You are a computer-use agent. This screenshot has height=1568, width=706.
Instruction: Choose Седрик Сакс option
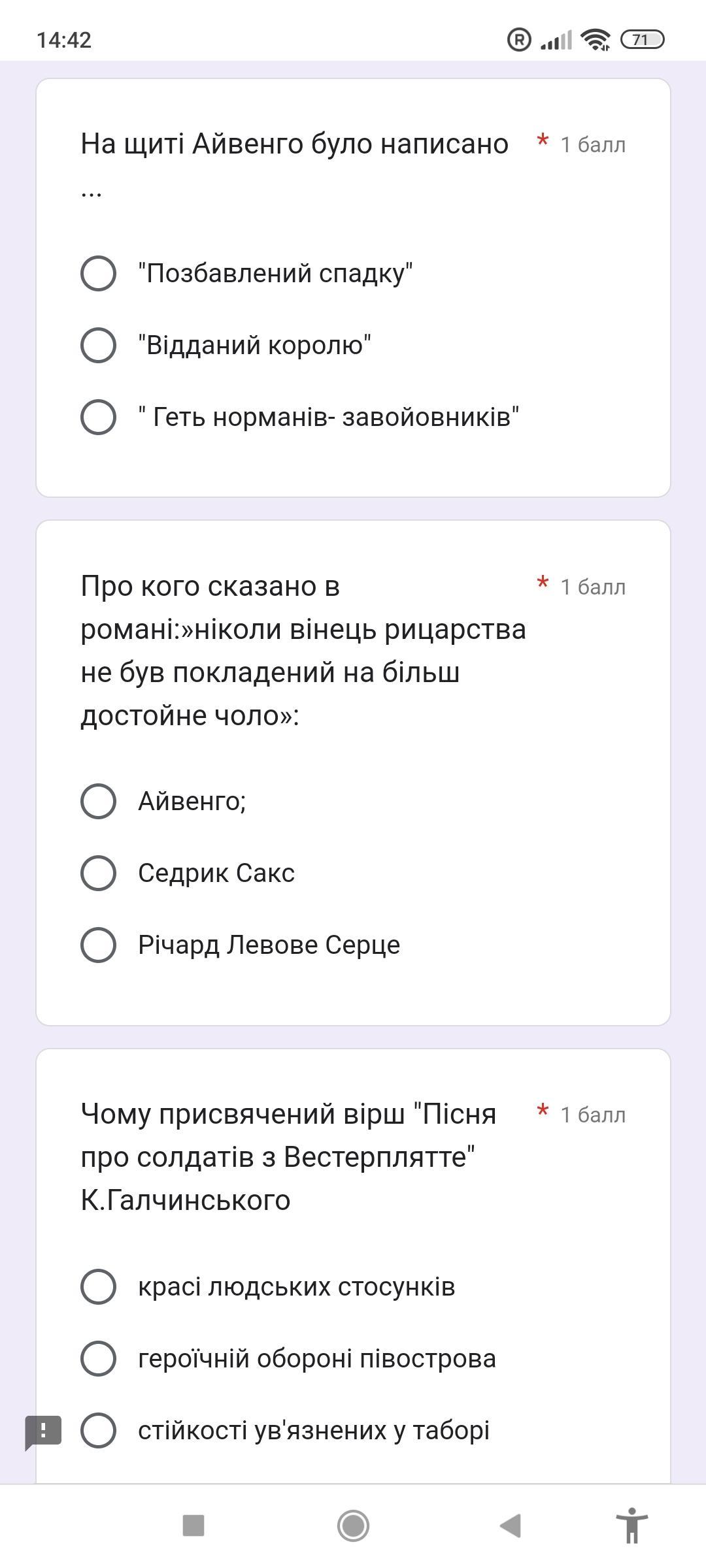pos(99,873)
